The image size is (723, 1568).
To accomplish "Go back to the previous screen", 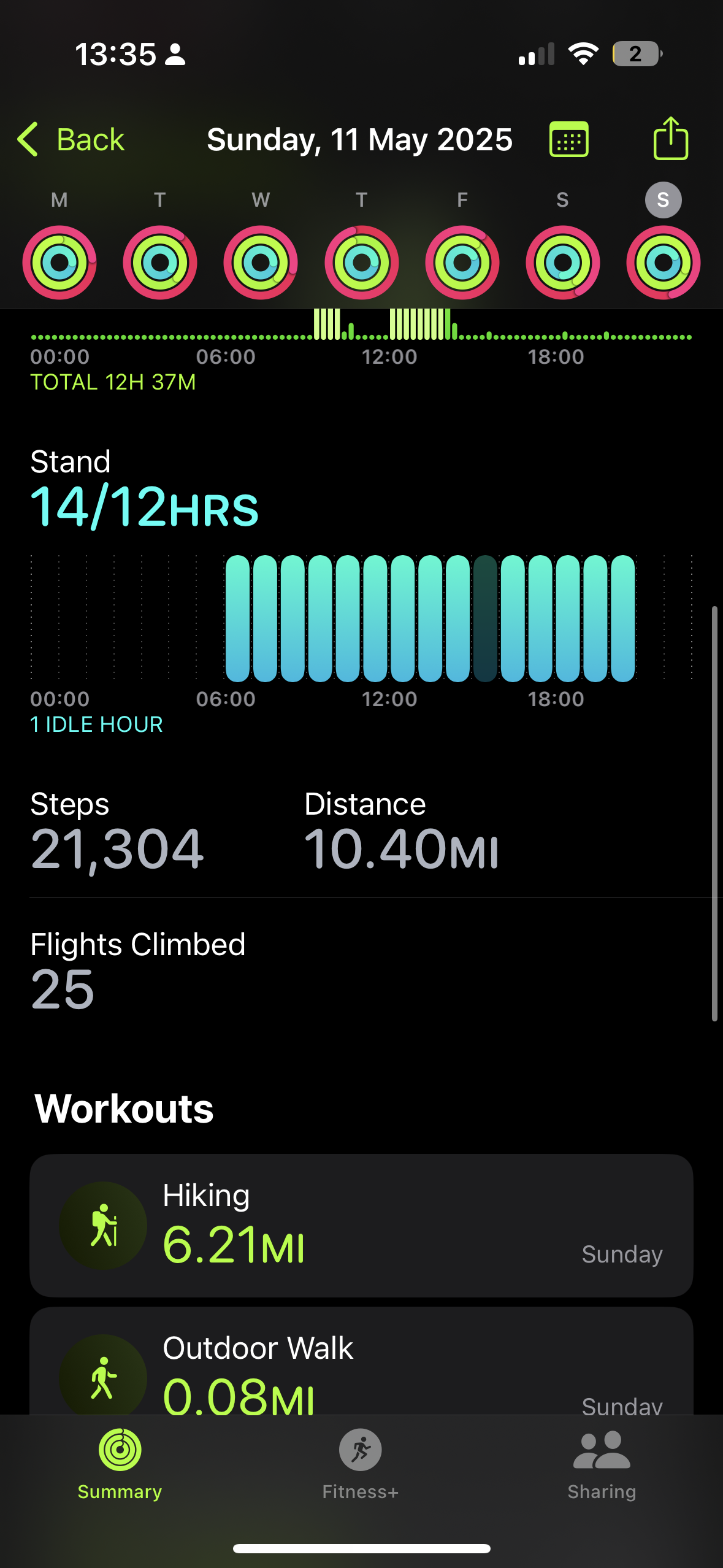I will (x=71, y=139).
